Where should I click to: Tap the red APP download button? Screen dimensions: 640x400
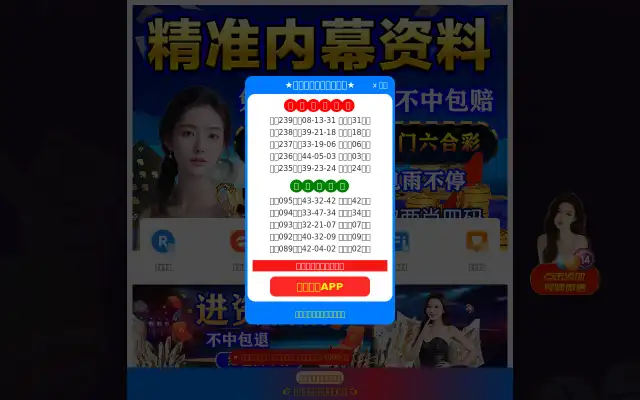[320, 287]
